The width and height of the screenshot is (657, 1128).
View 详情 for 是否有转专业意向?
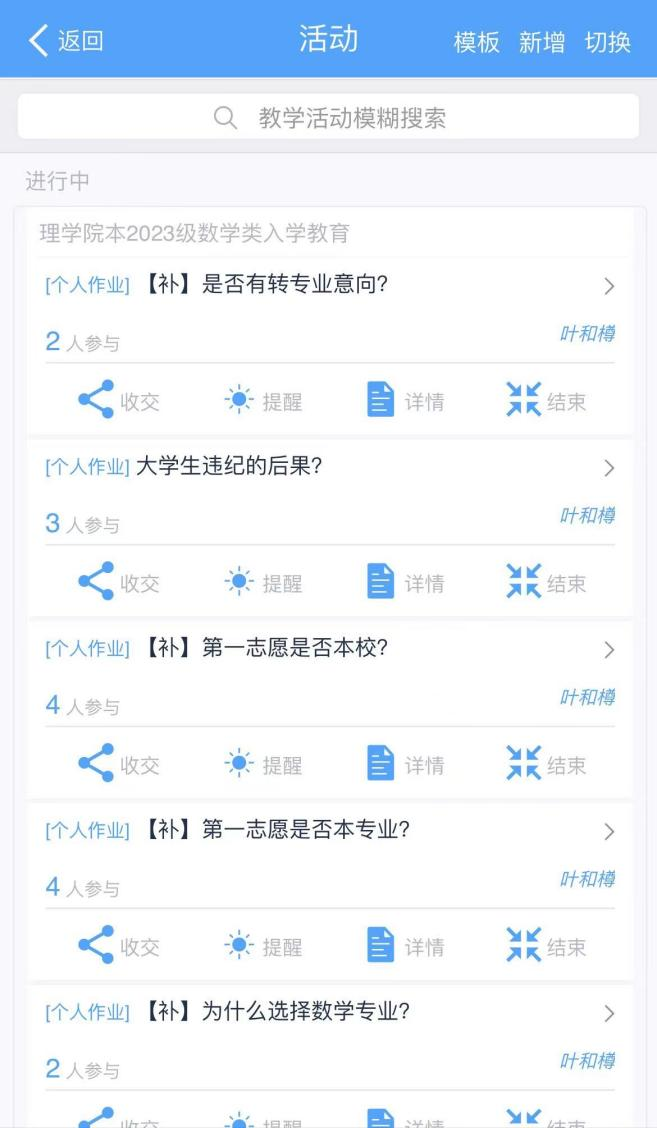(405, 401)
